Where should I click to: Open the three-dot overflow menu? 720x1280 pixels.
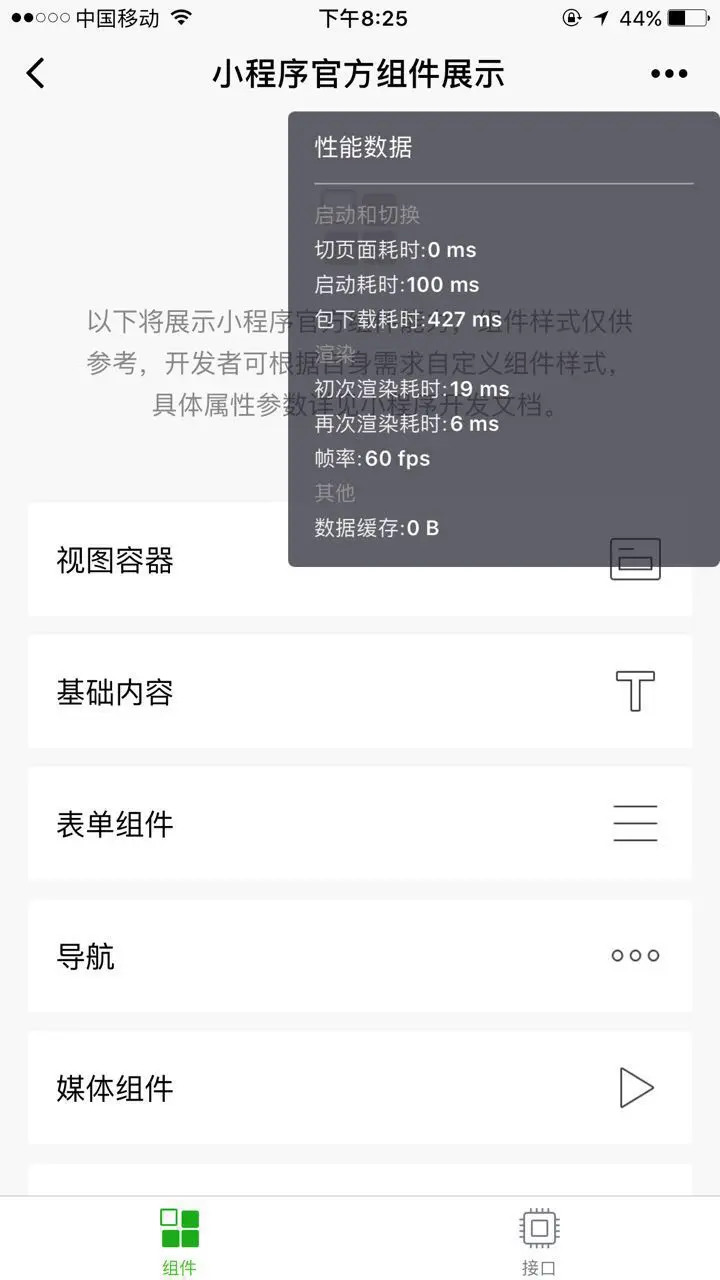coord(668,73)
